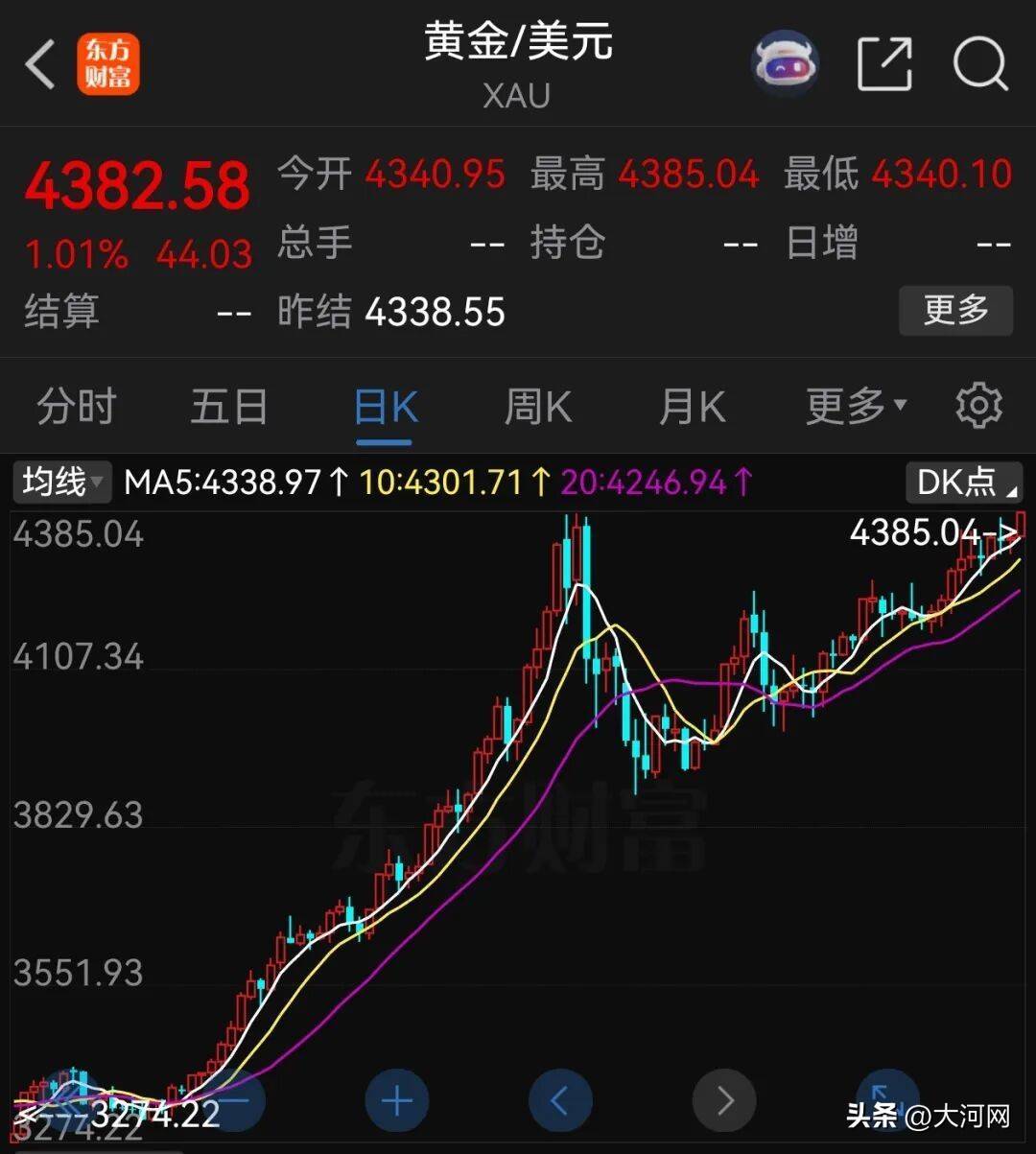This screenshot has height=1154, width=1036.
Task: Move chart right with the forward arrow
Action: (x=724, y=1101)
